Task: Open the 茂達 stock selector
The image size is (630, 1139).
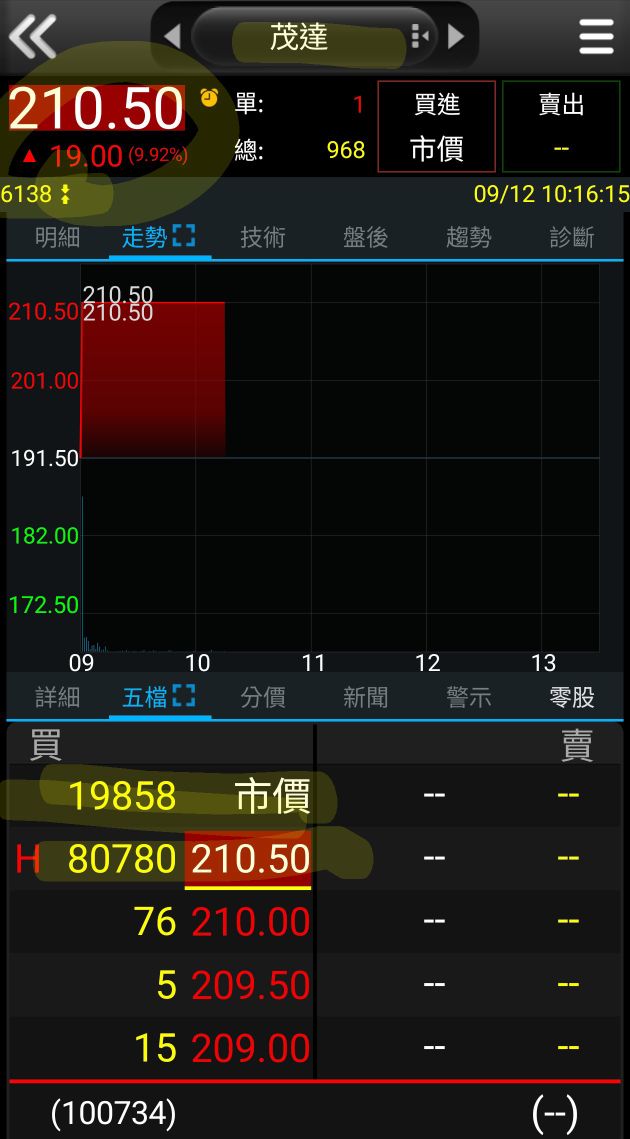Action: pos(300,38)
